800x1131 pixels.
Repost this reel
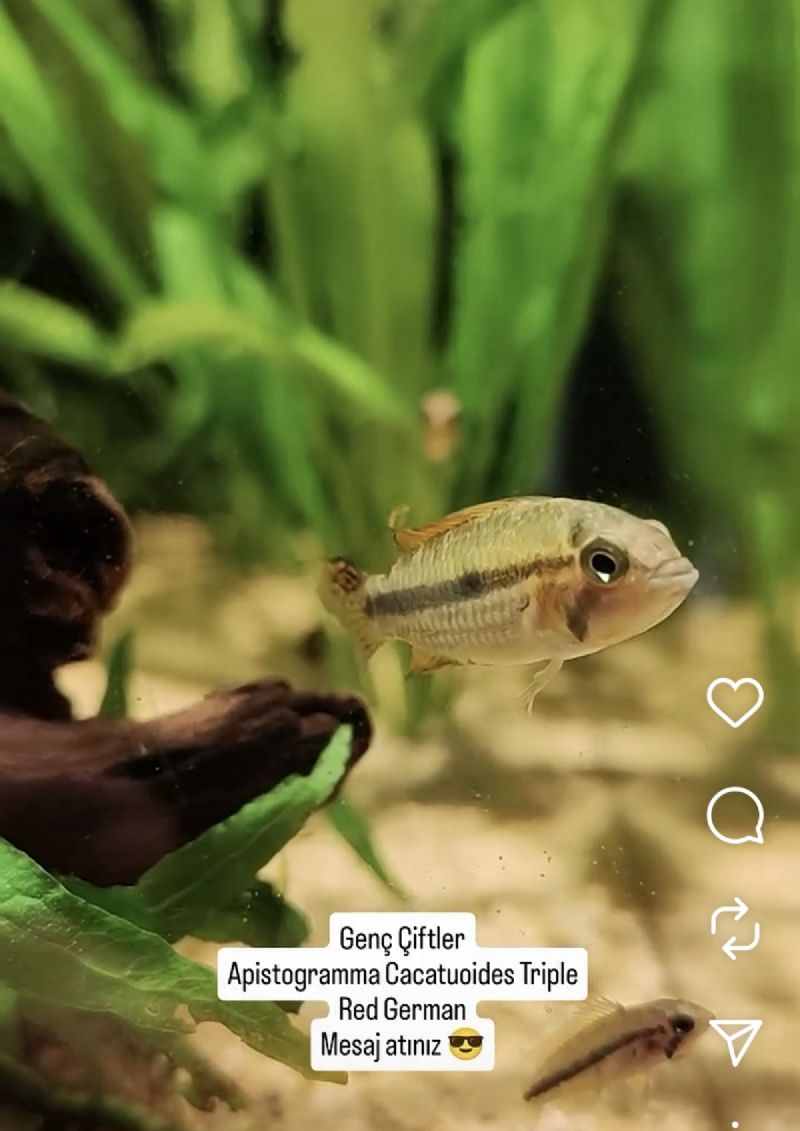(x=735, y=928)
